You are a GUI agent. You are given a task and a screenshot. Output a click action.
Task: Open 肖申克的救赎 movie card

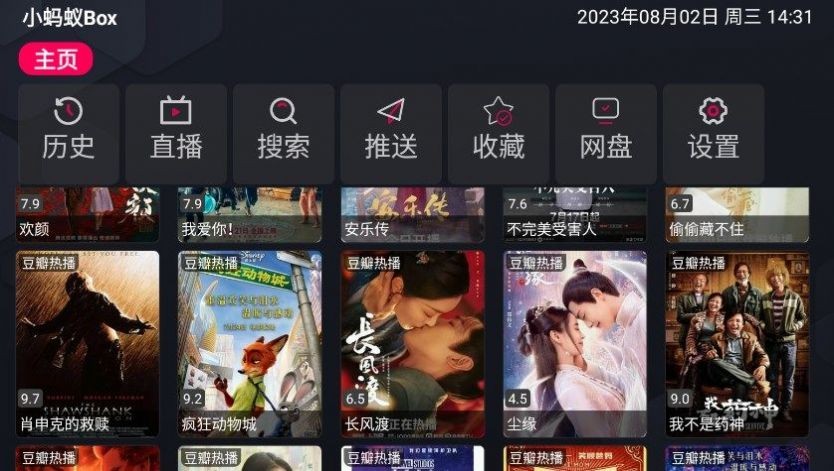87,343
